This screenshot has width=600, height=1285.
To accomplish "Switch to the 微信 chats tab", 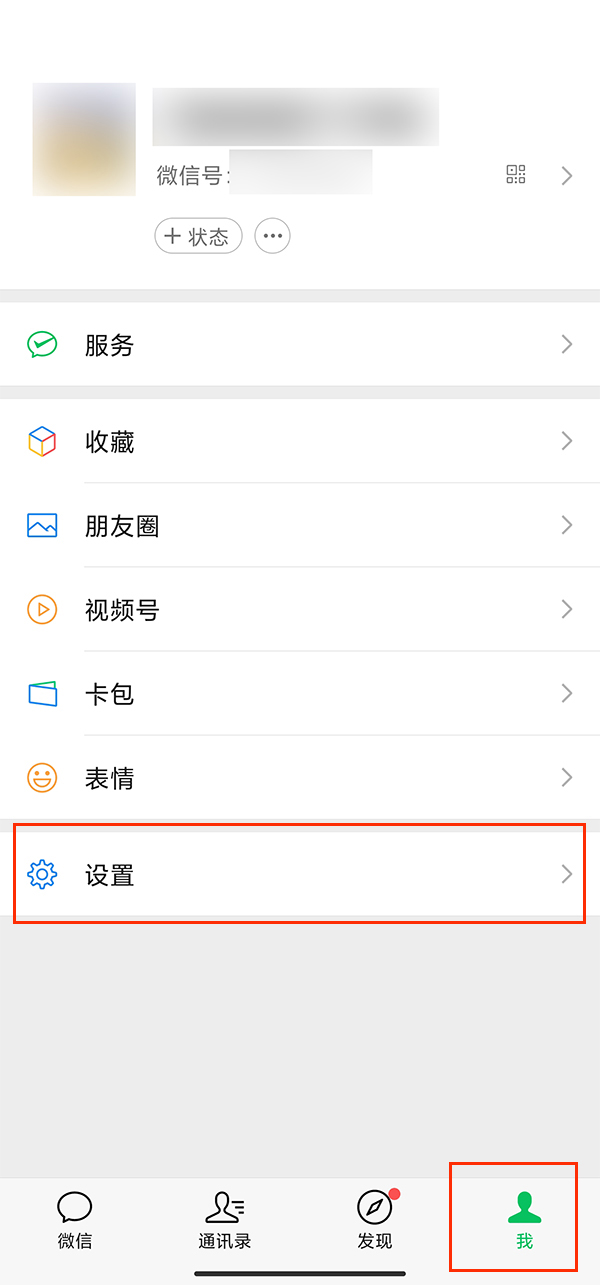I will click(75, 1221).
